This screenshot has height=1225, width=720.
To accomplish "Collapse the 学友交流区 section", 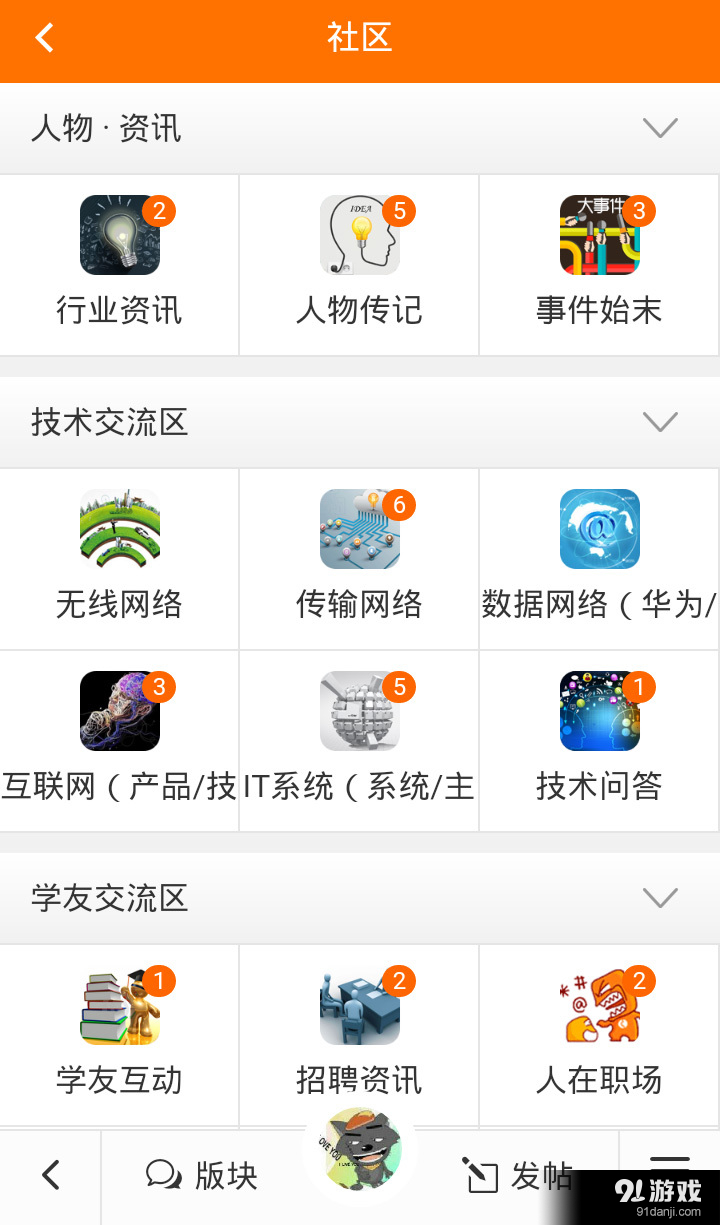I will coord(660,897).
